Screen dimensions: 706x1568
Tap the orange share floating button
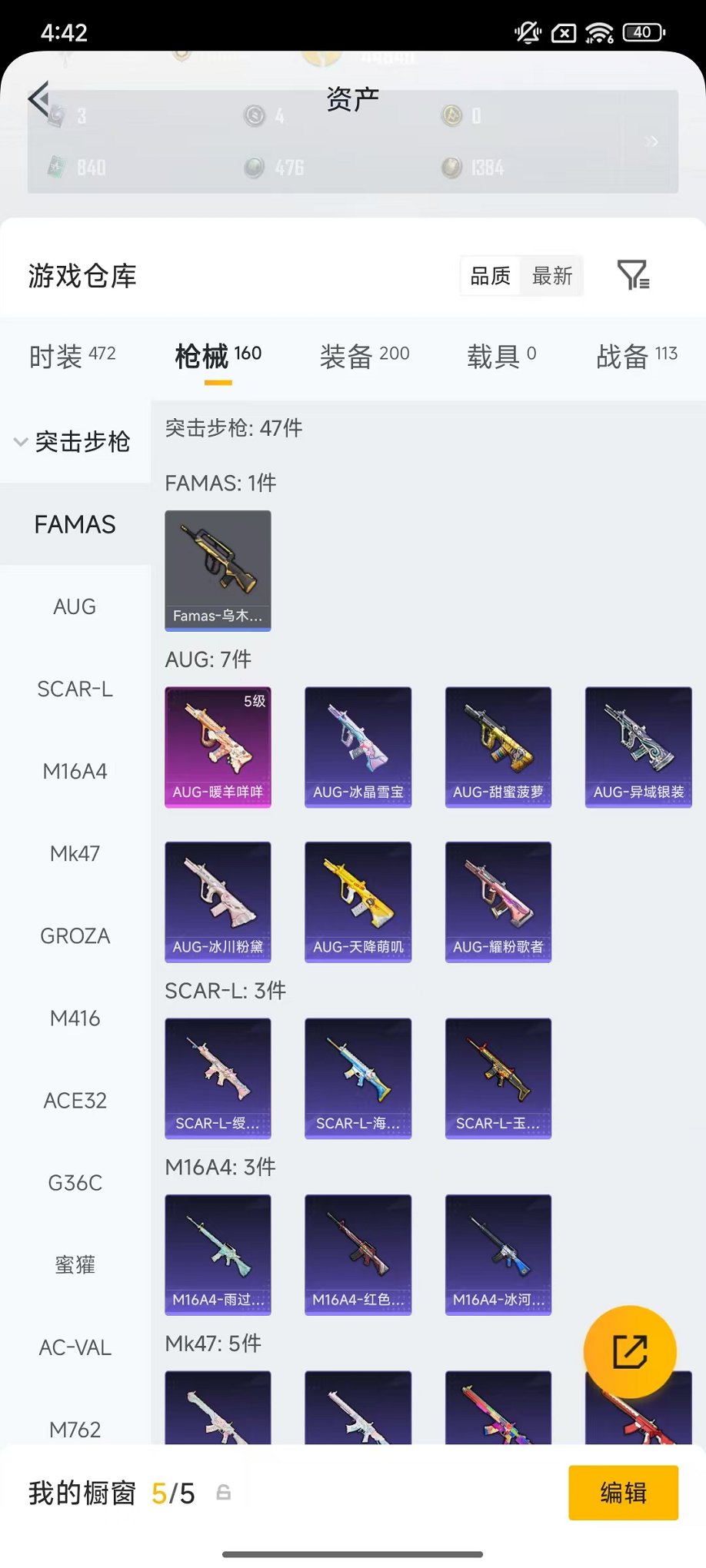[x=629, y=1352]
